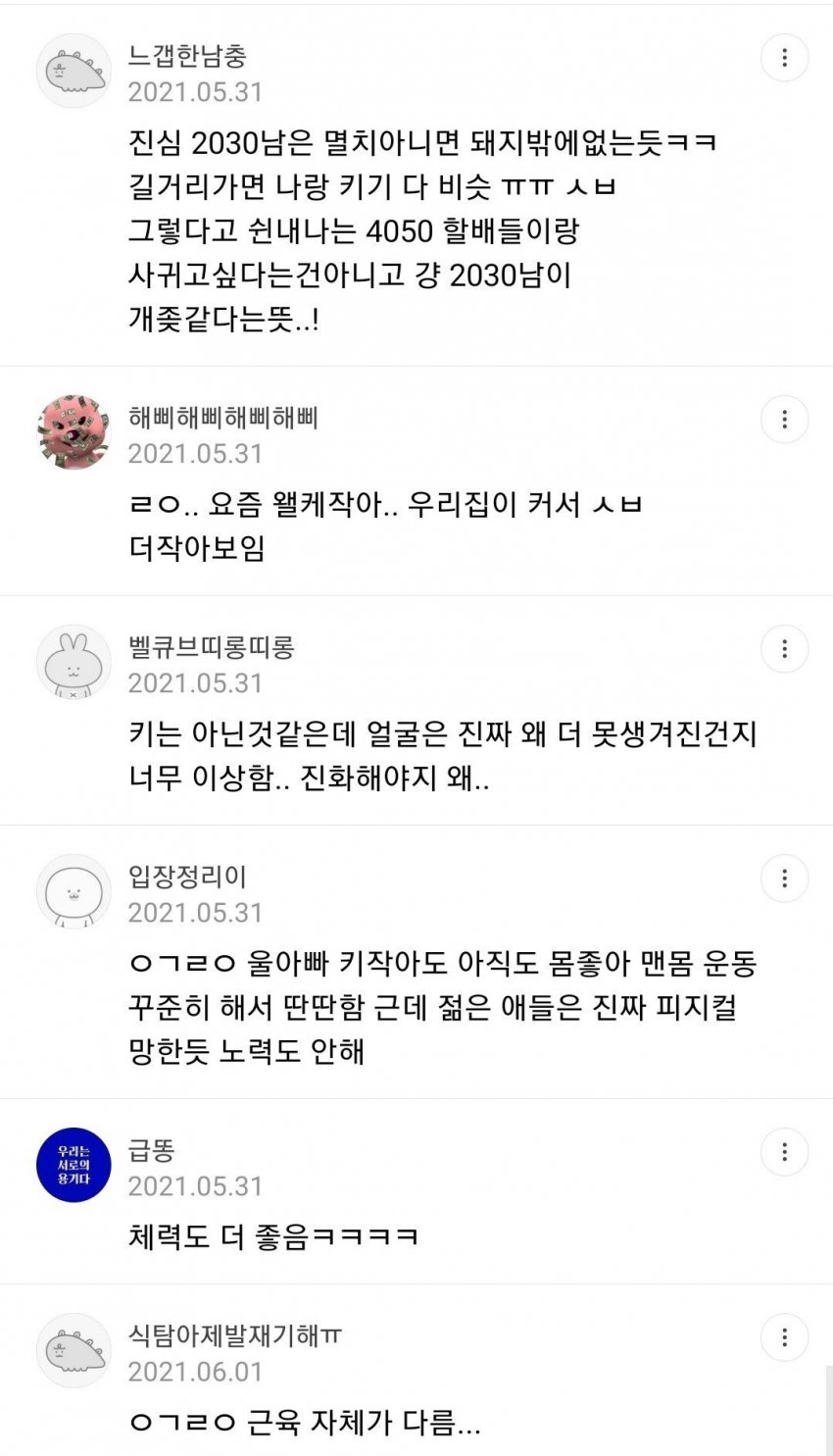Open 해삐해삐해삐해삐's profile avatar

point(73,432)
